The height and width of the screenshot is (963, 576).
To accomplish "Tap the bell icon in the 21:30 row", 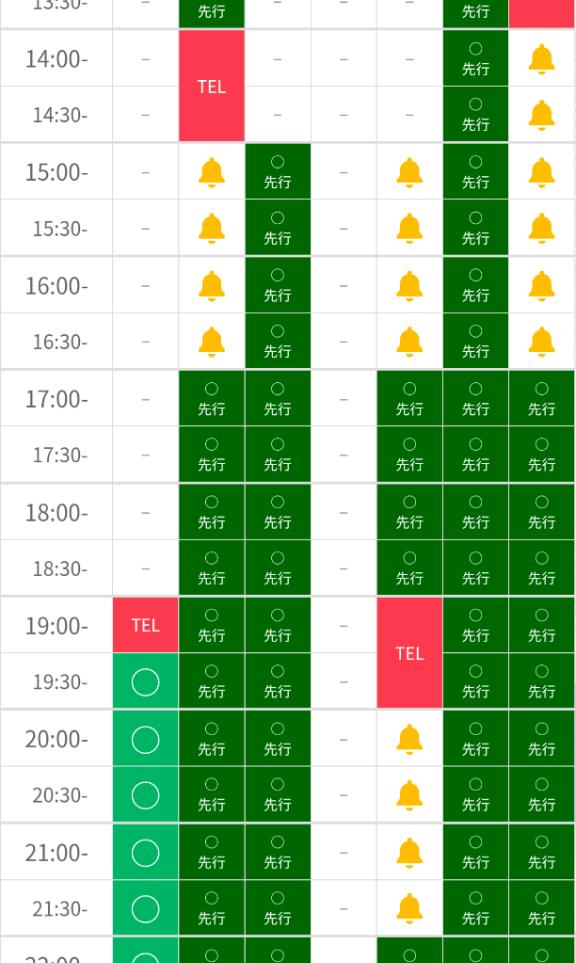I will (x=410, y=908).
